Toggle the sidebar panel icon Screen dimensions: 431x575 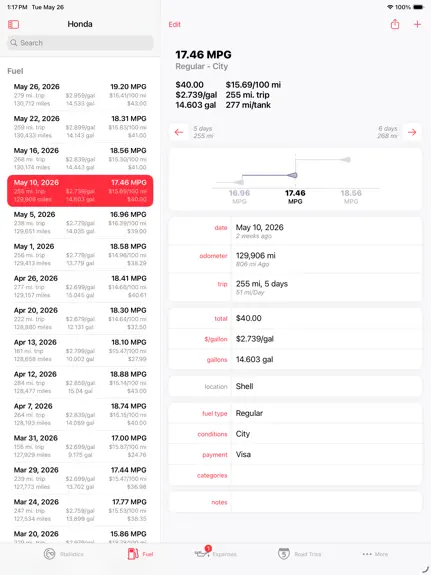pyautogui.click(x=14, y=25)
